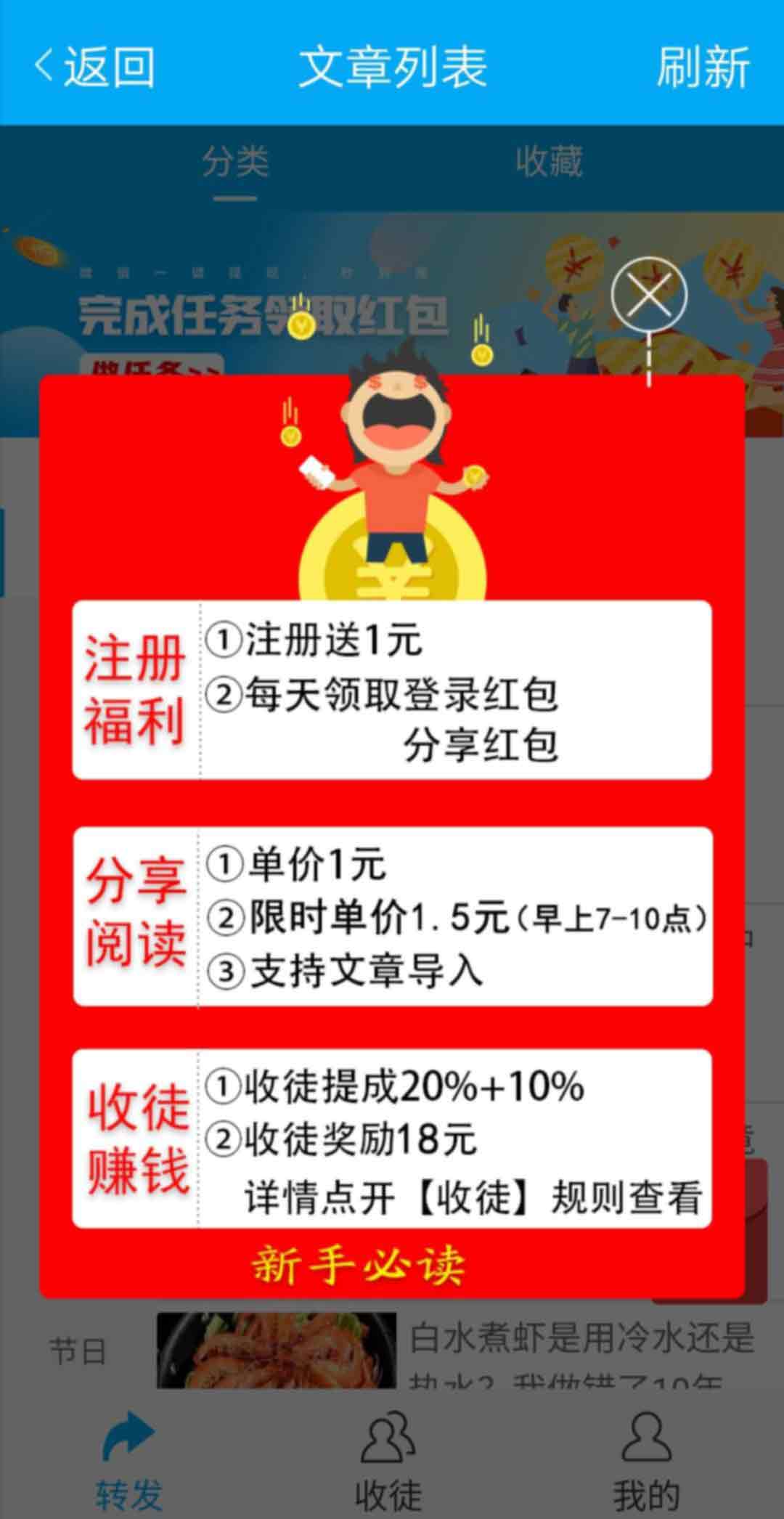784x1519 pixels.
Task: Close the red newcomer popup
Action: pyautogui.click(x=648, y=295)
